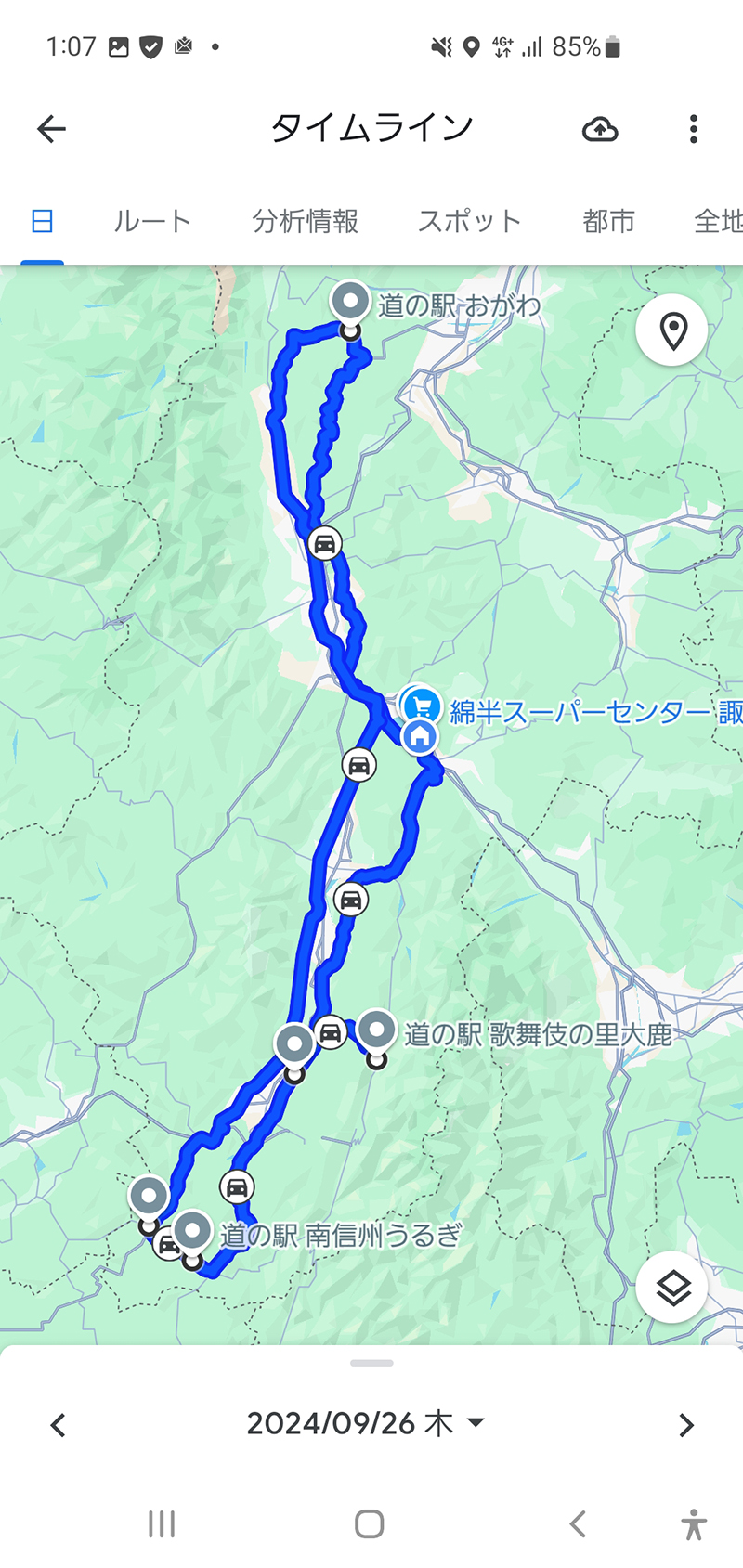Go to the next day

(685, 1424)
